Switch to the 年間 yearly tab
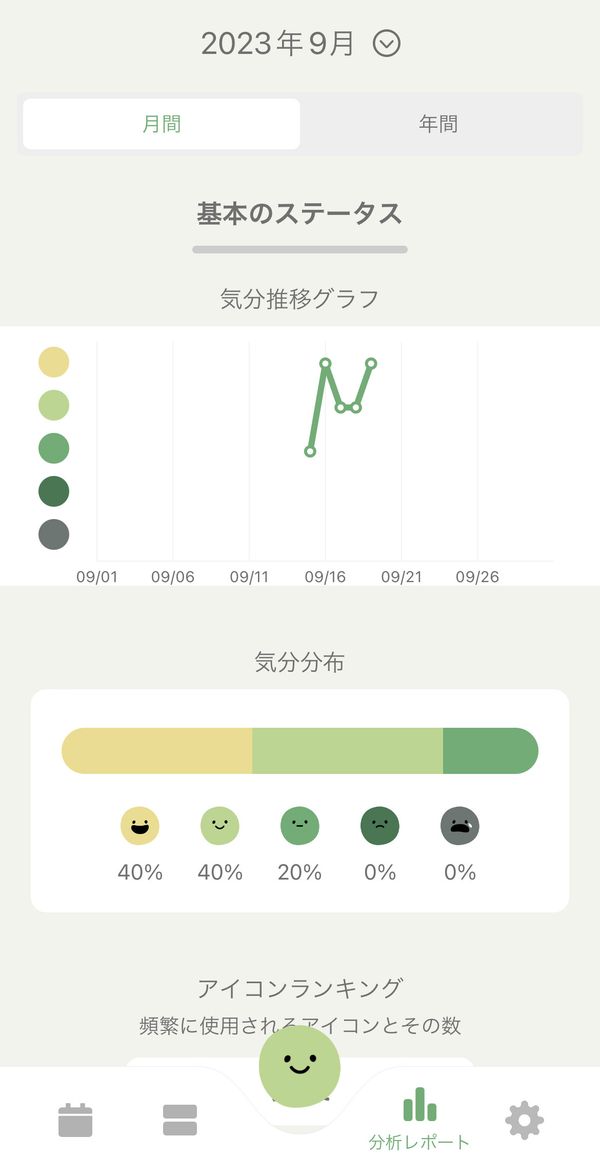Screen dimensions: 600x1174 tap(438, 124)
